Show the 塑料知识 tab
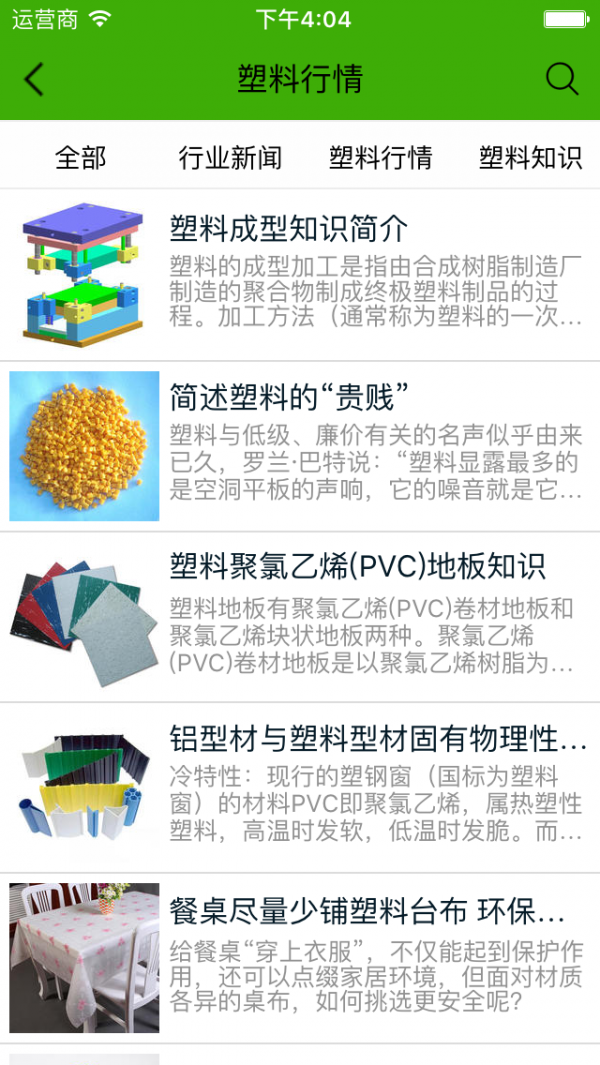The image size is (600, 1065). click(x=530, y=157)
